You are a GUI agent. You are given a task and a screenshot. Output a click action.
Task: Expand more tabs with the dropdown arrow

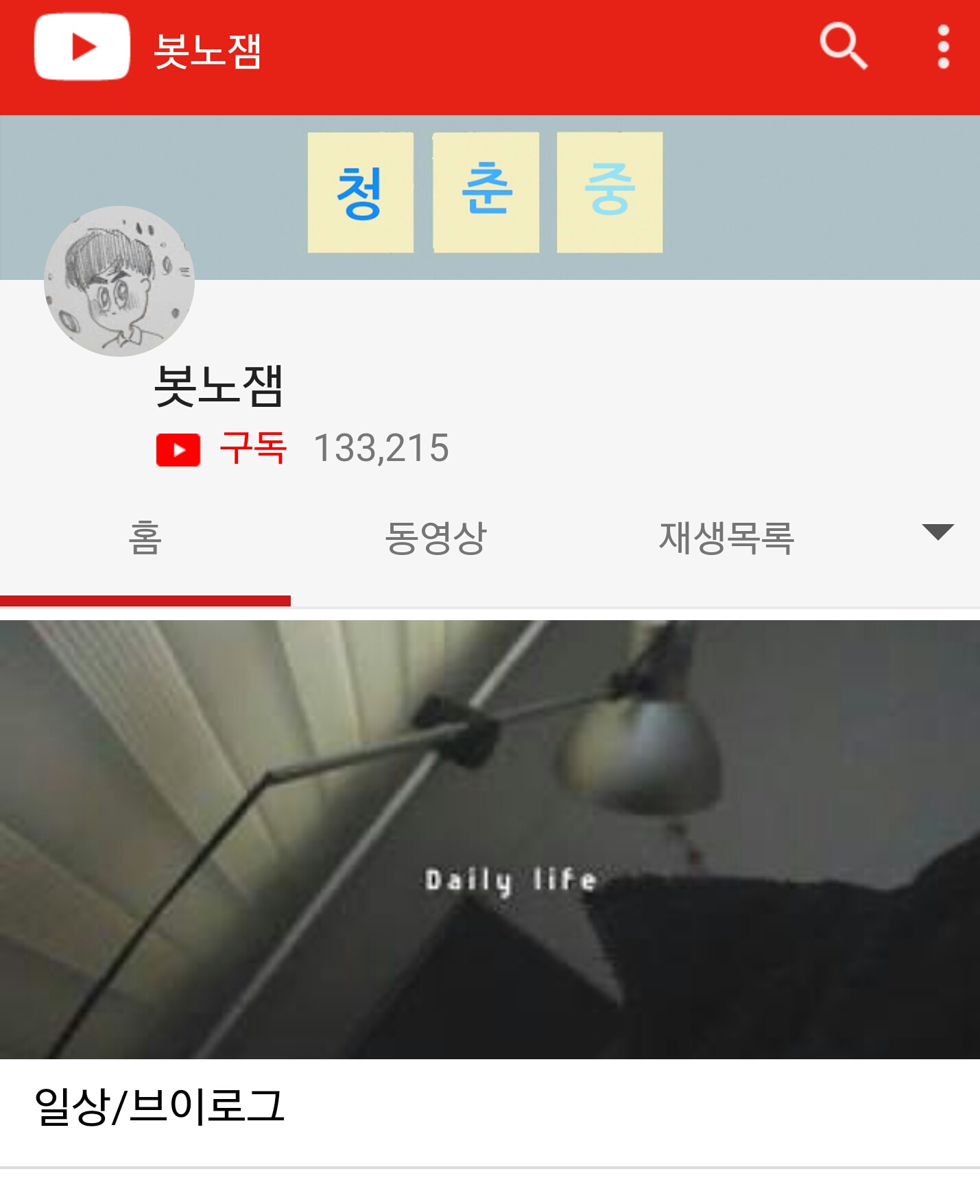[x=937, y=532]
